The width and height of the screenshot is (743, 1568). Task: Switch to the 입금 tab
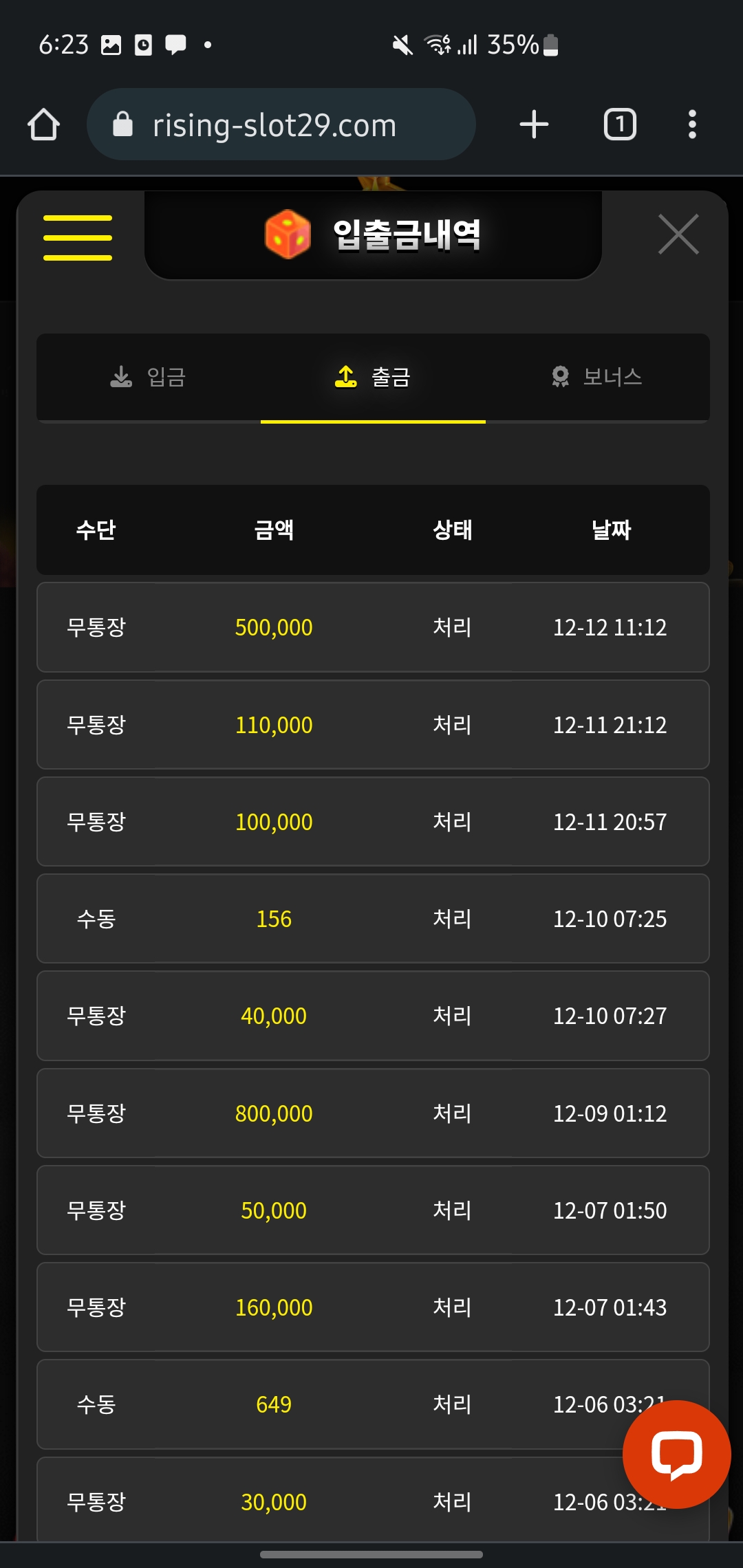point(149,377)
